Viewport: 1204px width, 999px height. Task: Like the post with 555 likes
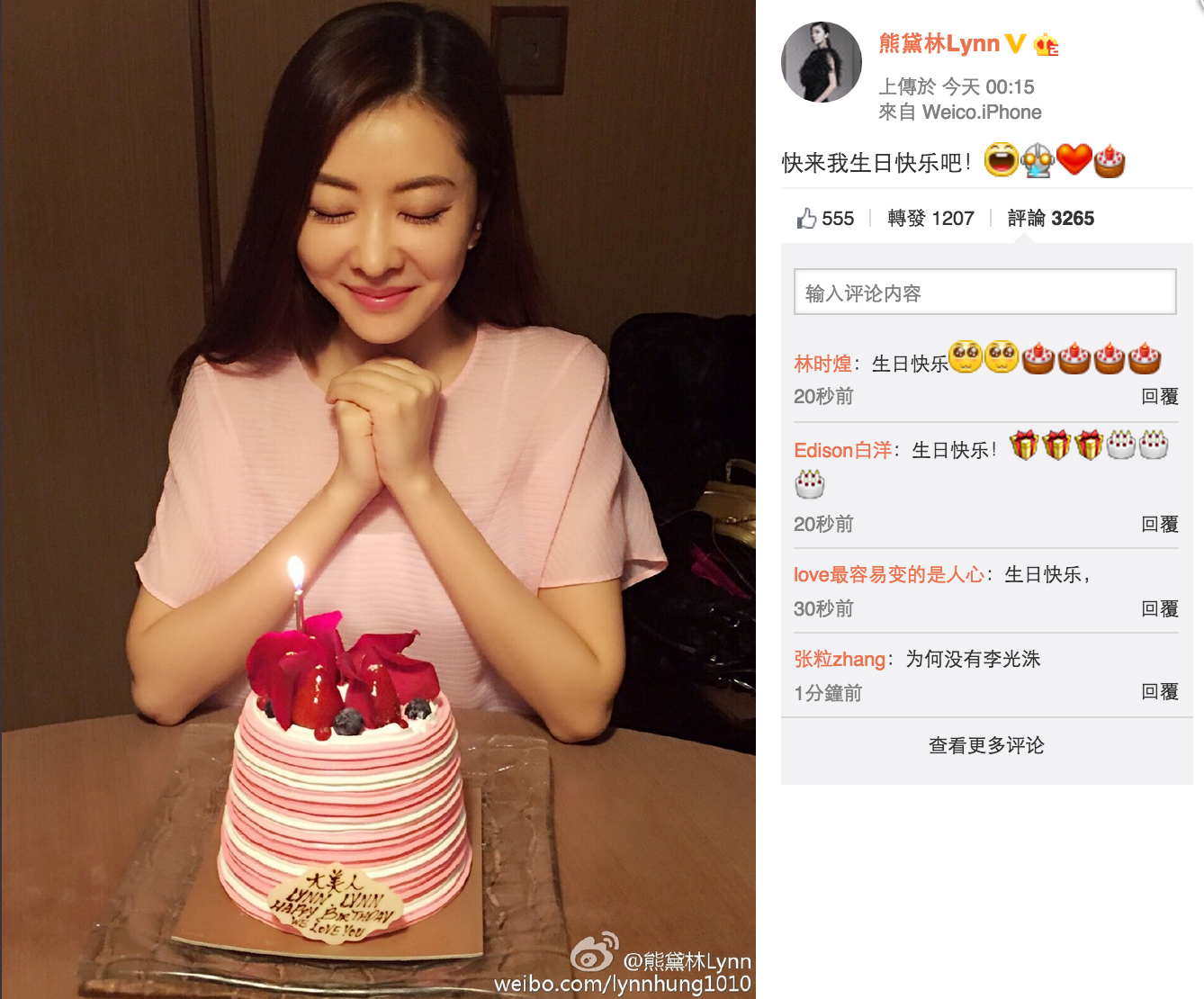tap(824, 218)
